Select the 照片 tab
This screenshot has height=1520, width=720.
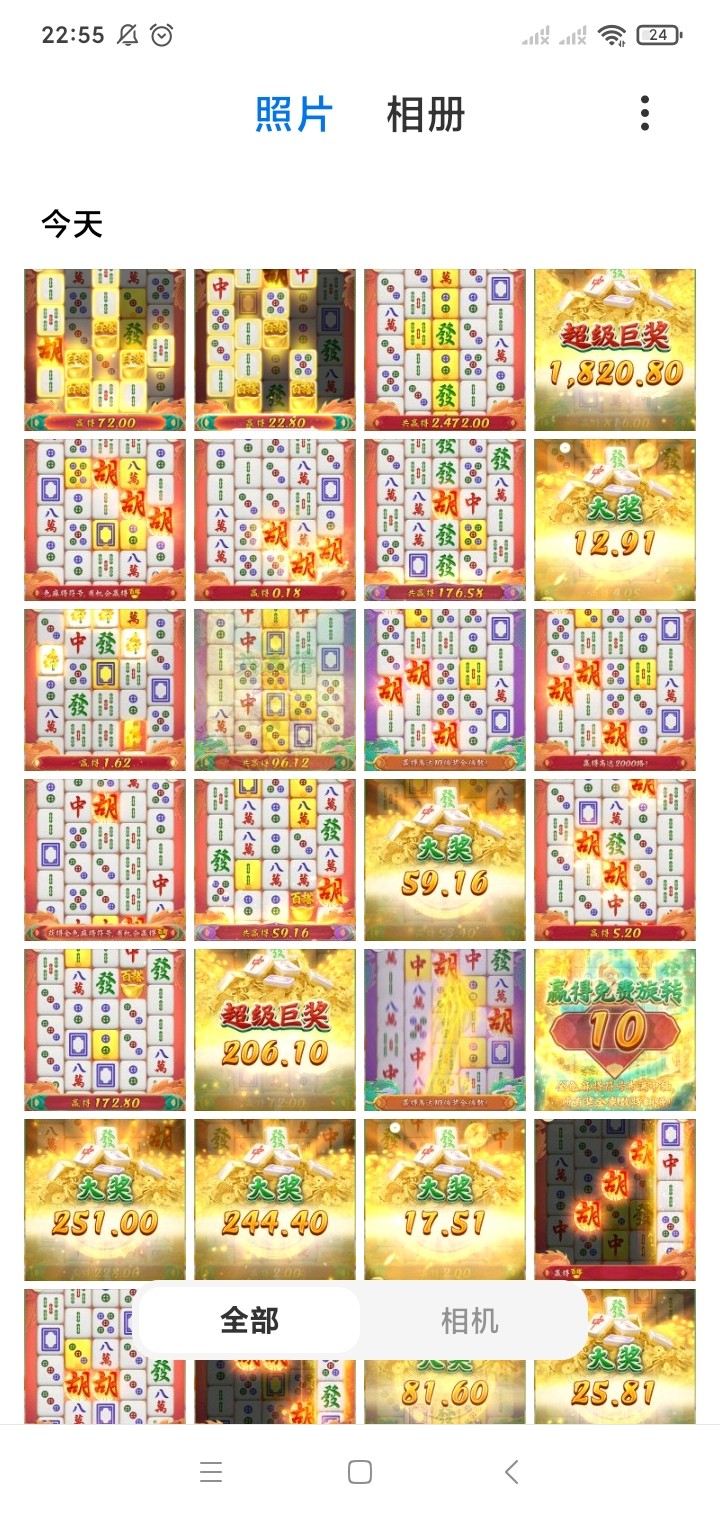[x=293, y=115]
